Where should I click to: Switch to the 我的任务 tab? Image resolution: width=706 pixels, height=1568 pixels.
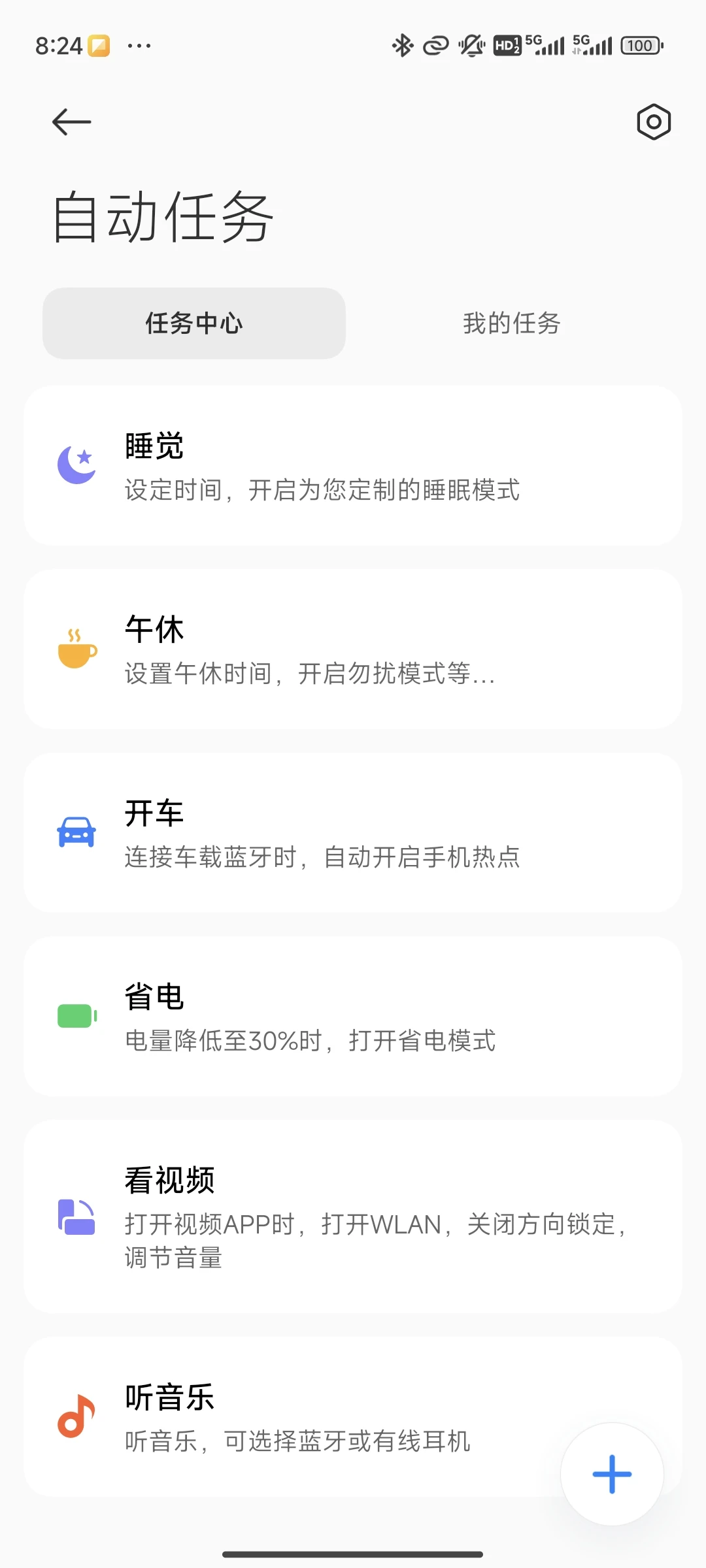point(512,323)
